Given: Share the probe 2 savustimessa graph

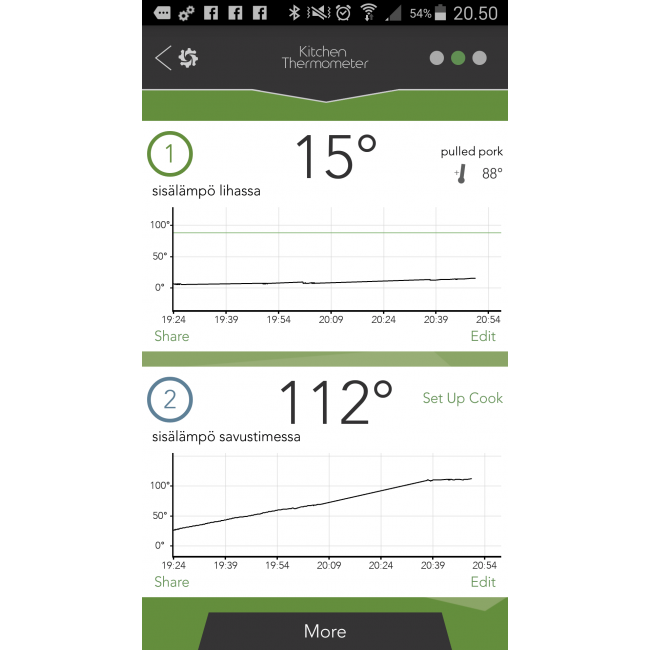Looking at the screenshot, I should pyautogui.click(x=172, y=582).
